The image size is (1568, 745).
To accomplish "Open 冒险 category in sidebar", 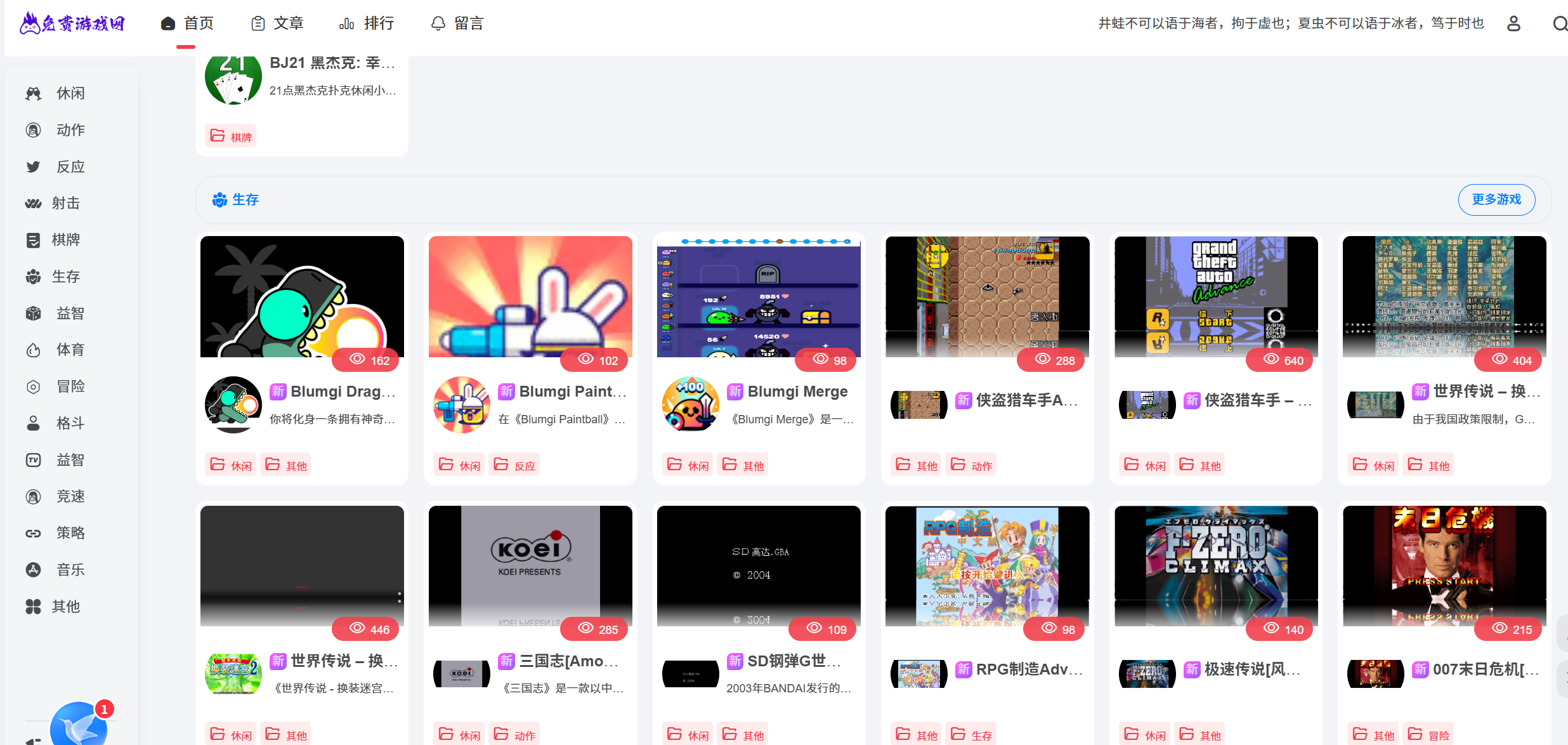I will coord(70,386).
